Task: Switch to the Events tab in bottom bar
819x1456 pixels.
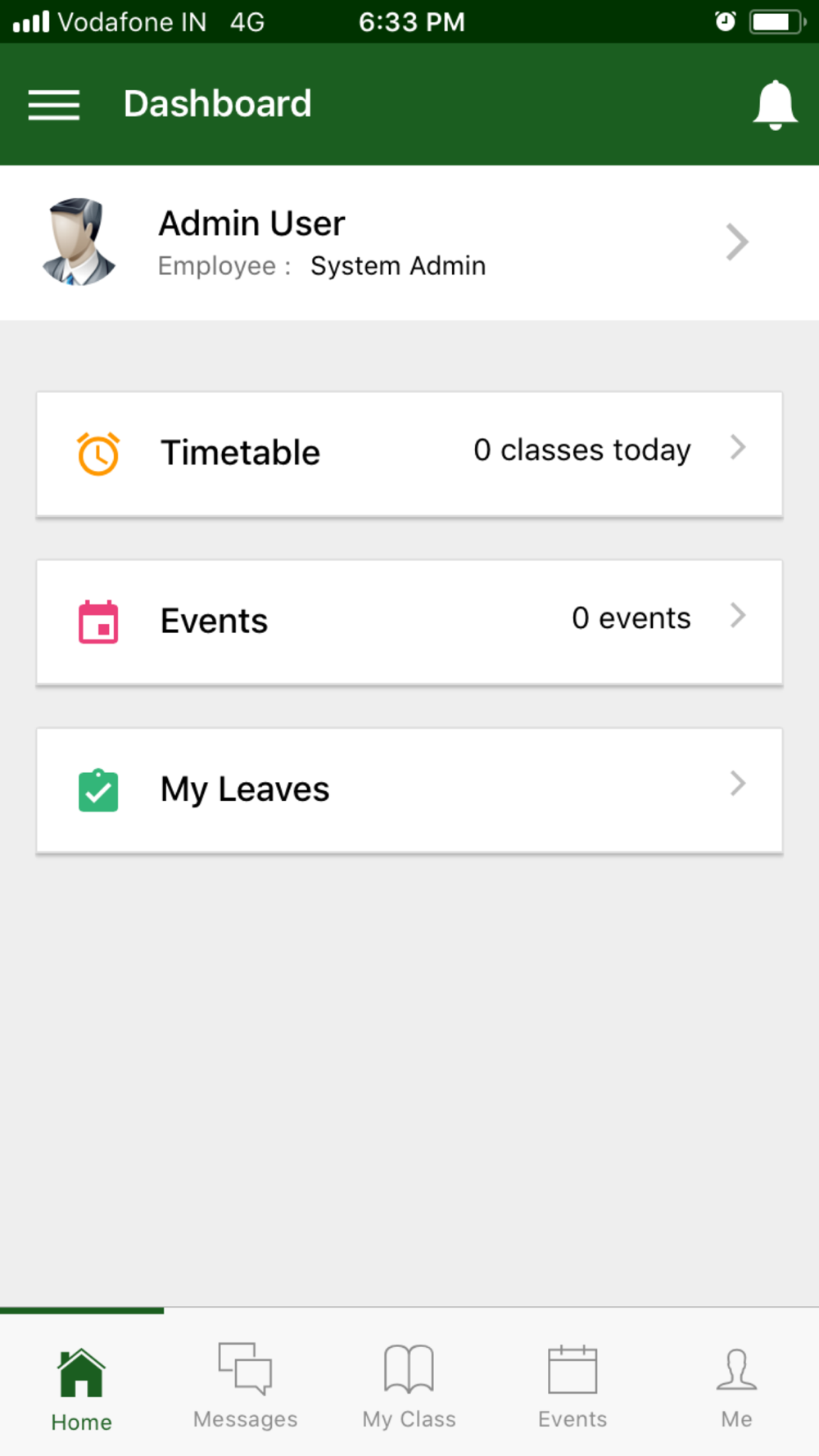Action: point(572,1386)
